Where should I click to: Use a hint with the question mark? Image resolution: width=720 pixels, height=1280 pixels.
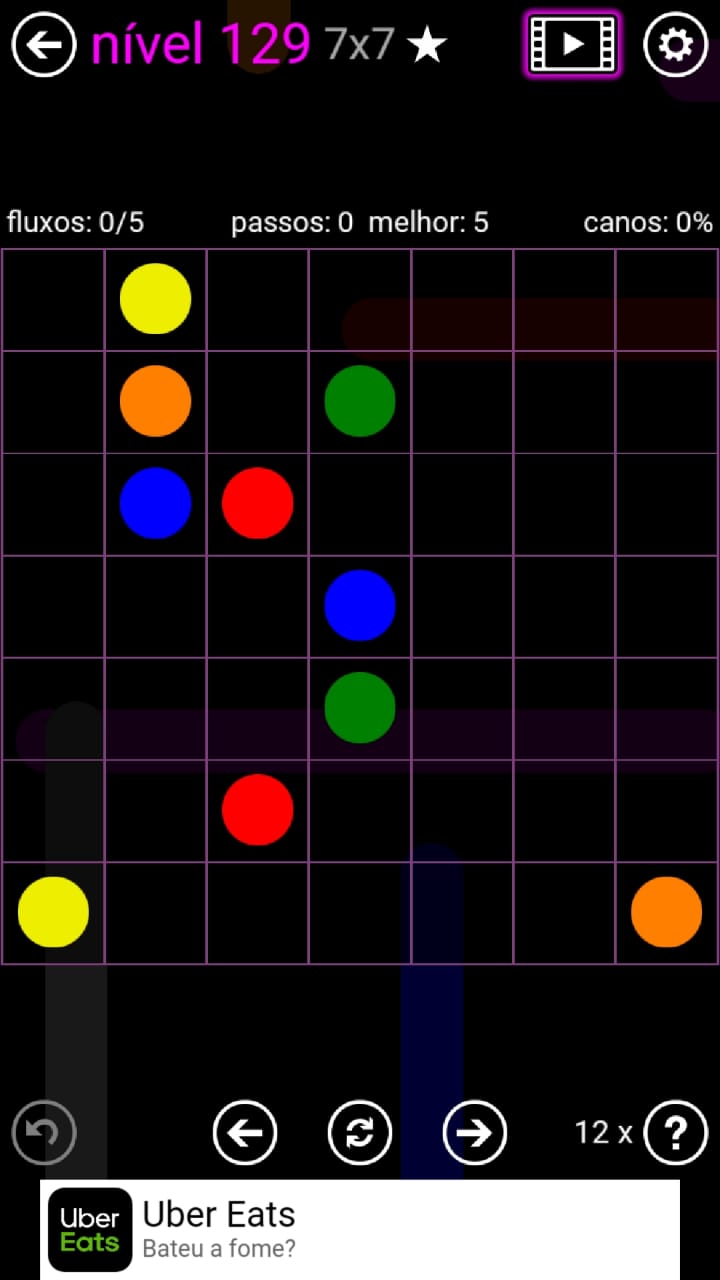point(676,1132)
